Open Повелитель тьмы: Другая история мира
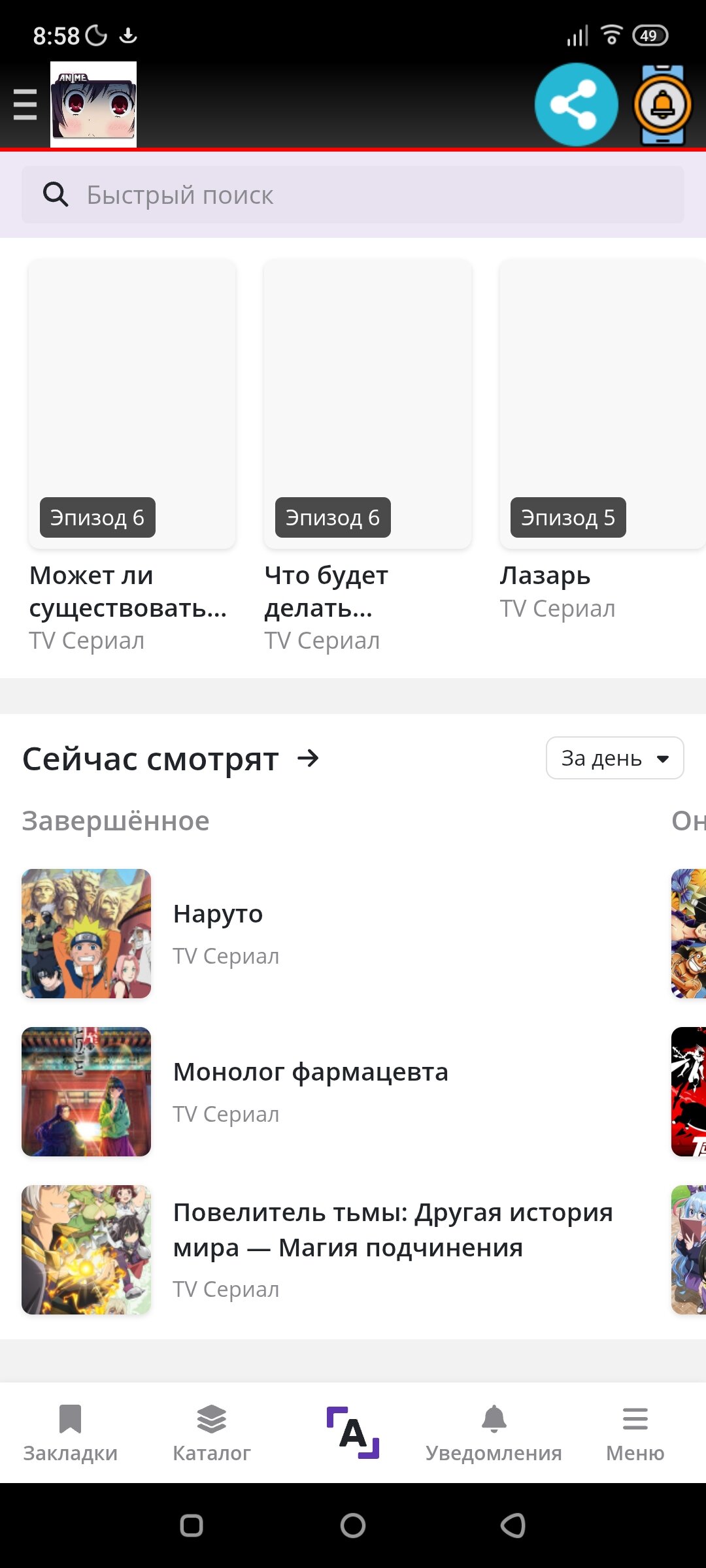This screenshot has height=1568, width=706. (327, 1250)
